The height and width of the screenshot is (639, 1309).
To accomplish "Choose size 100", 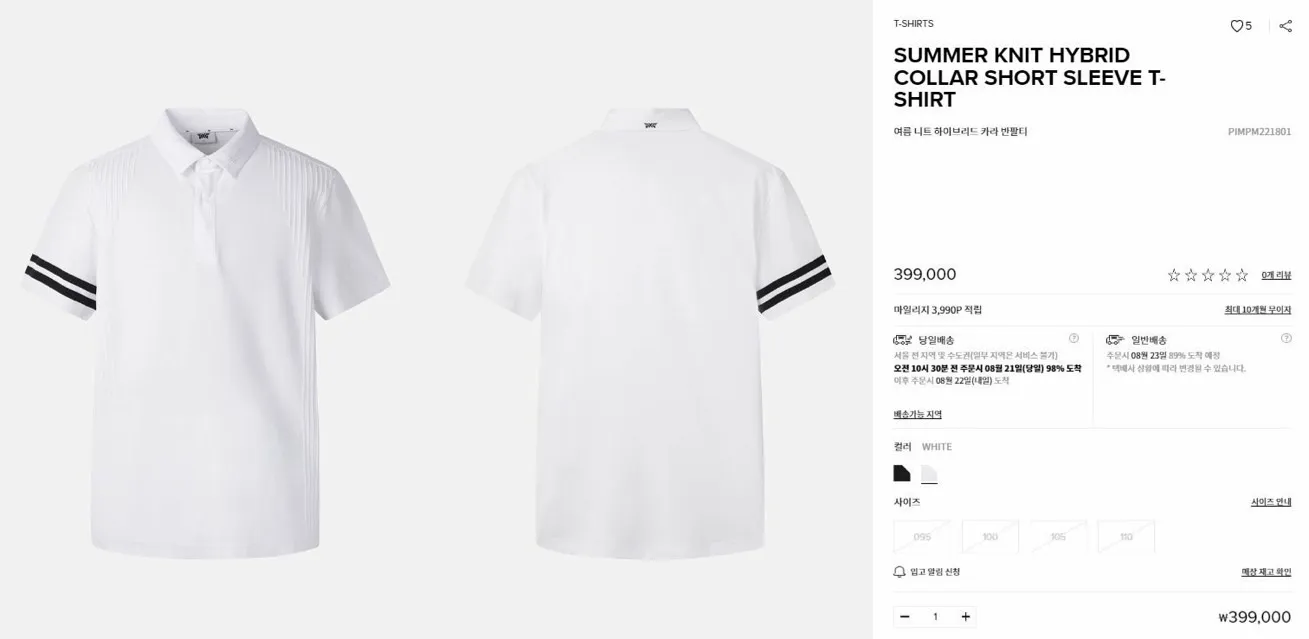I will coord(990,537).
